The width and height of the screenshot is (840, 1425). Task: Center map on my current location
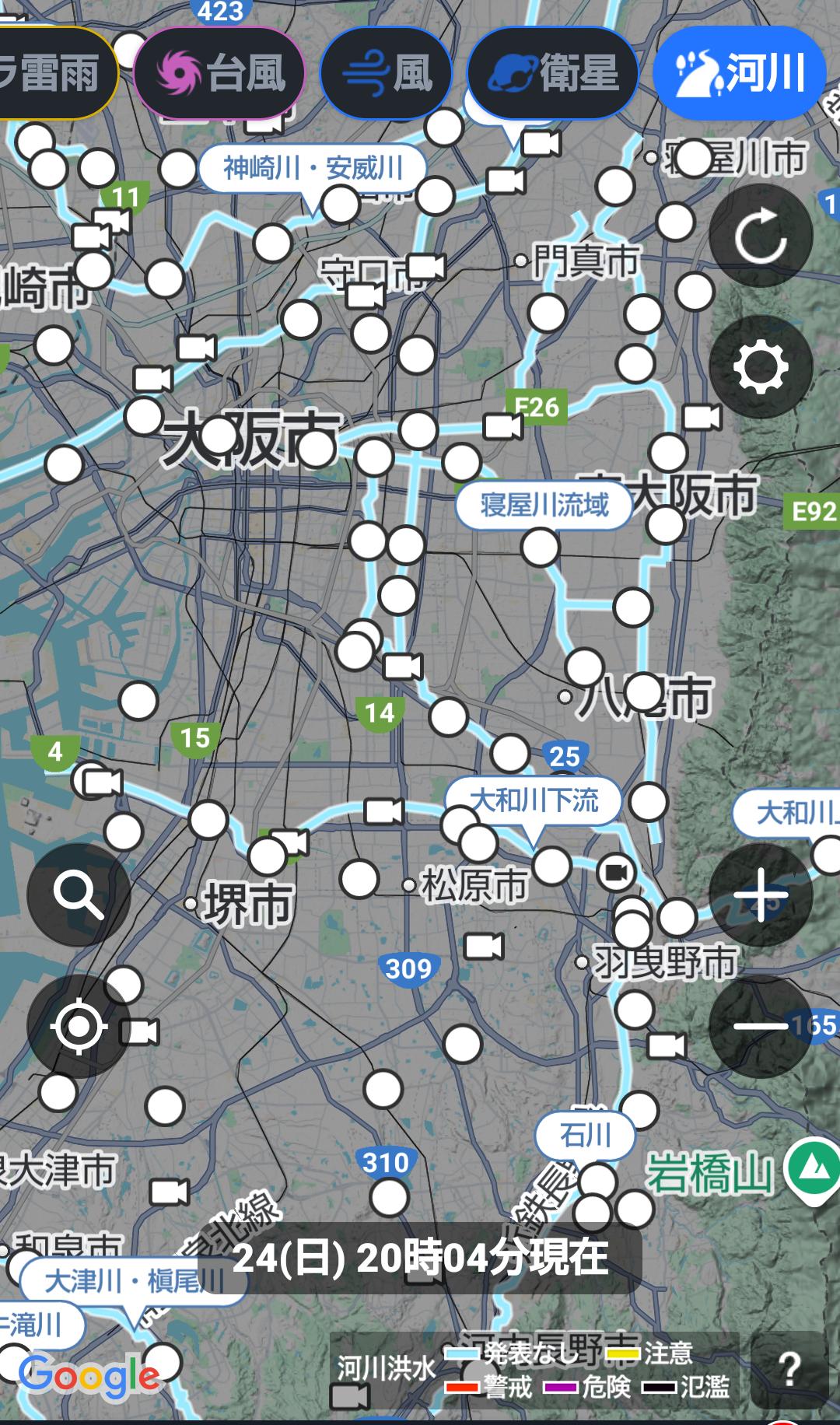tap(79, 1026)
